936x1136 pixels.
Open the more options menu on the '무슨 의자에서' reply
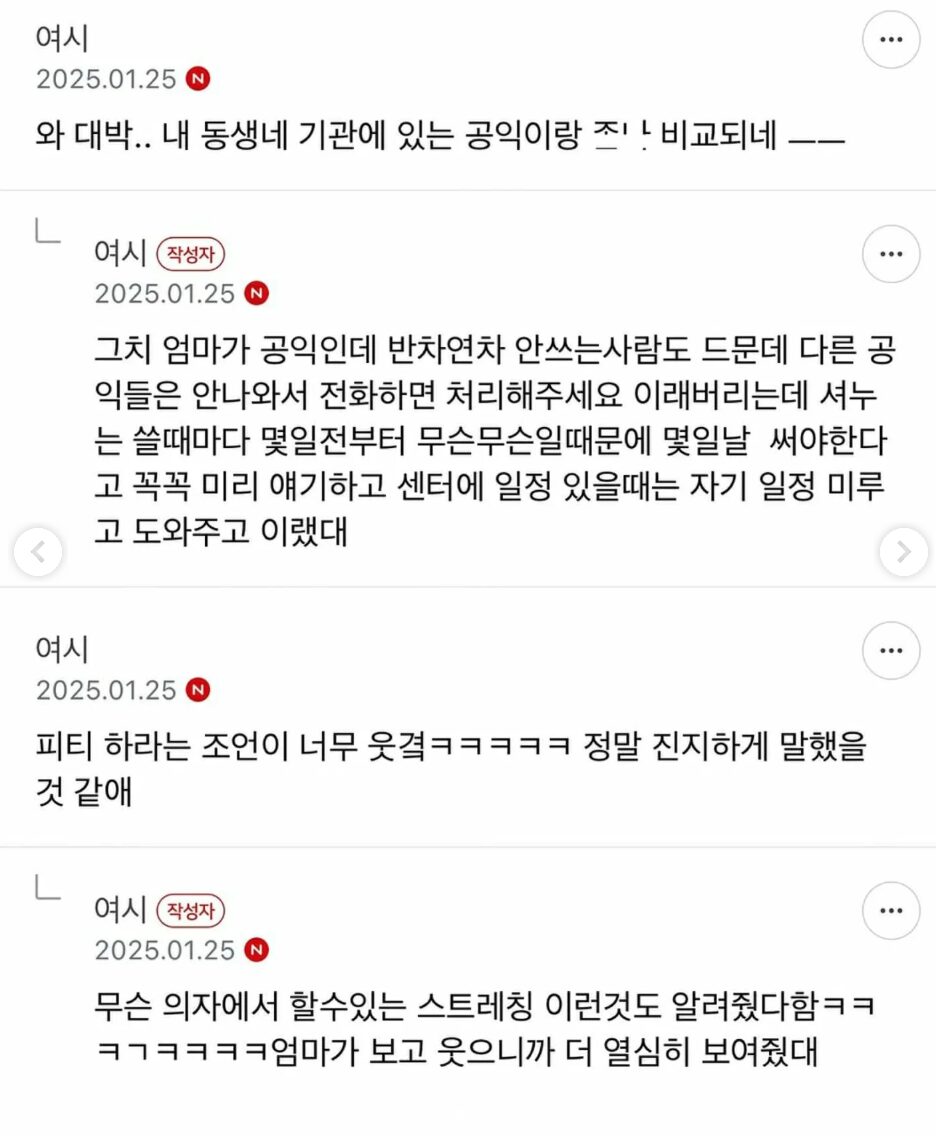click(890, 911)
